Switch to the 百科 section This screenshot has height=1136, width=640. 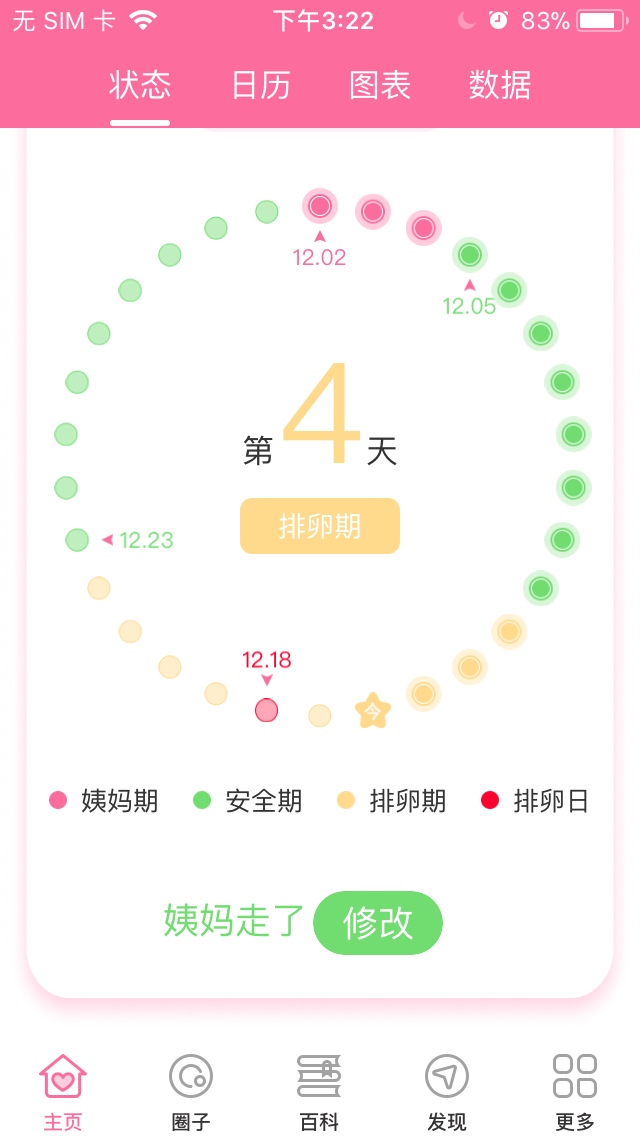pos(319,1091)
